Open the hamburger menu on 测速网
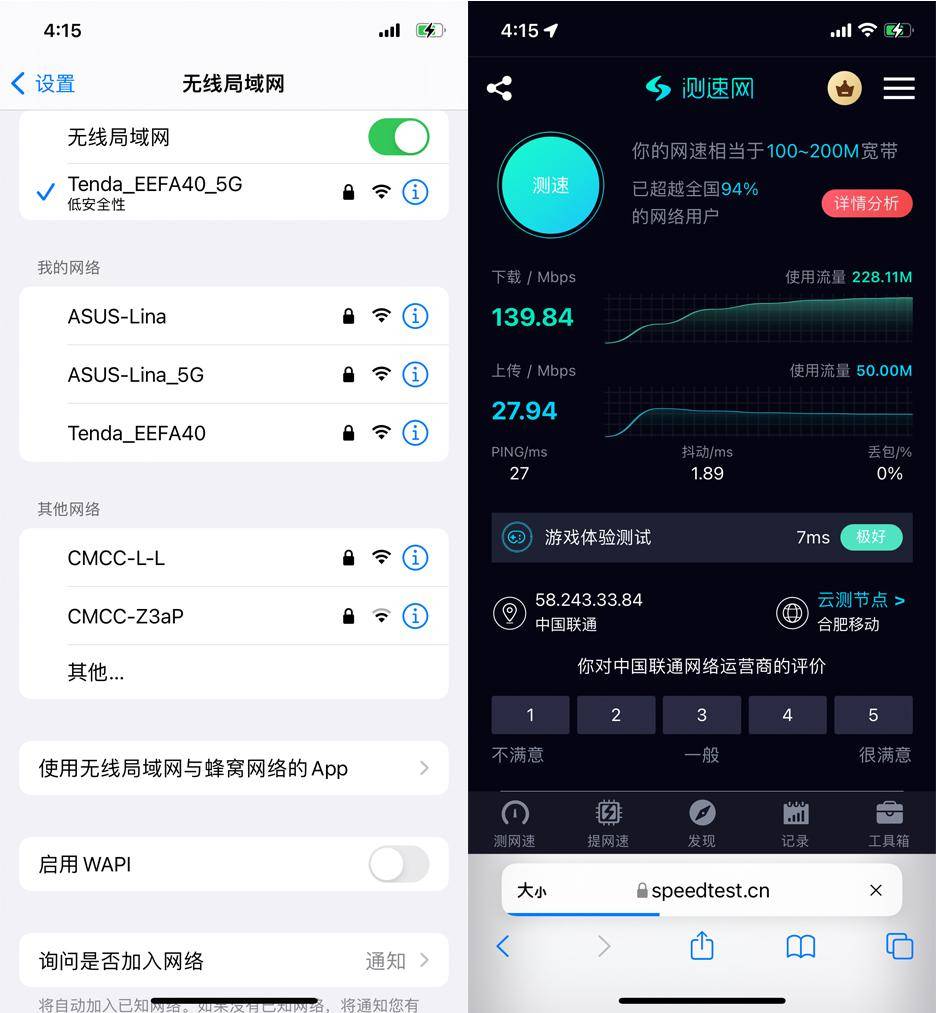The image size is (936, 1013). 898,88
